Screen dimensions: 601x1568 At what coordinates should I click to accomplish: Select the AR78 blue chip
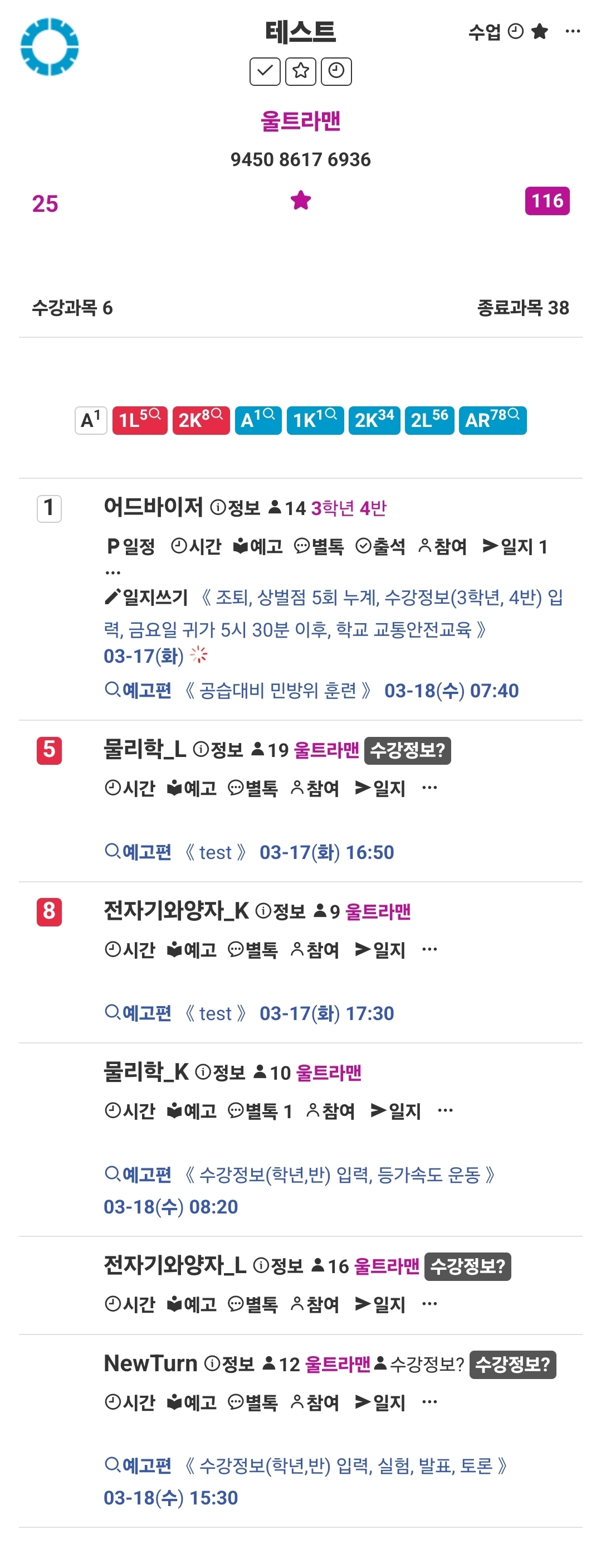pos(492,420)
